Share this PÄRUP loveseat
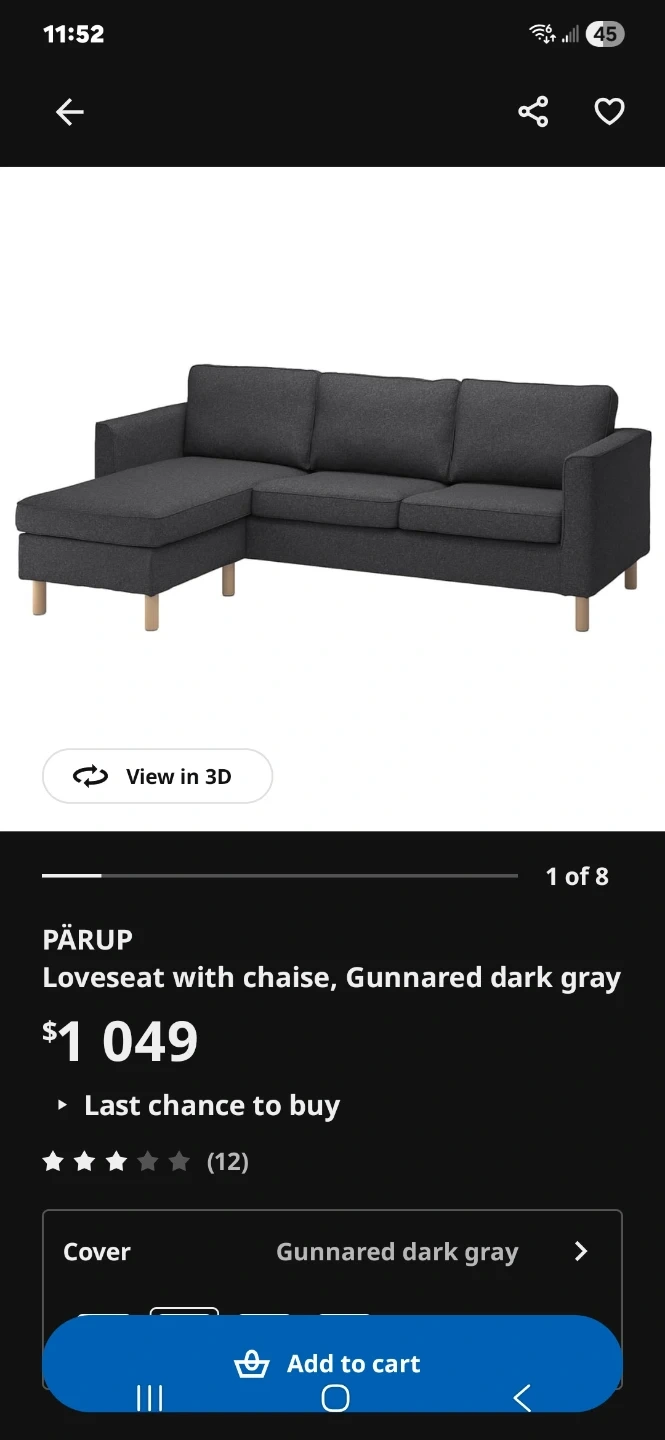The width and height of the screenshot is (665, 1440). 533,112
